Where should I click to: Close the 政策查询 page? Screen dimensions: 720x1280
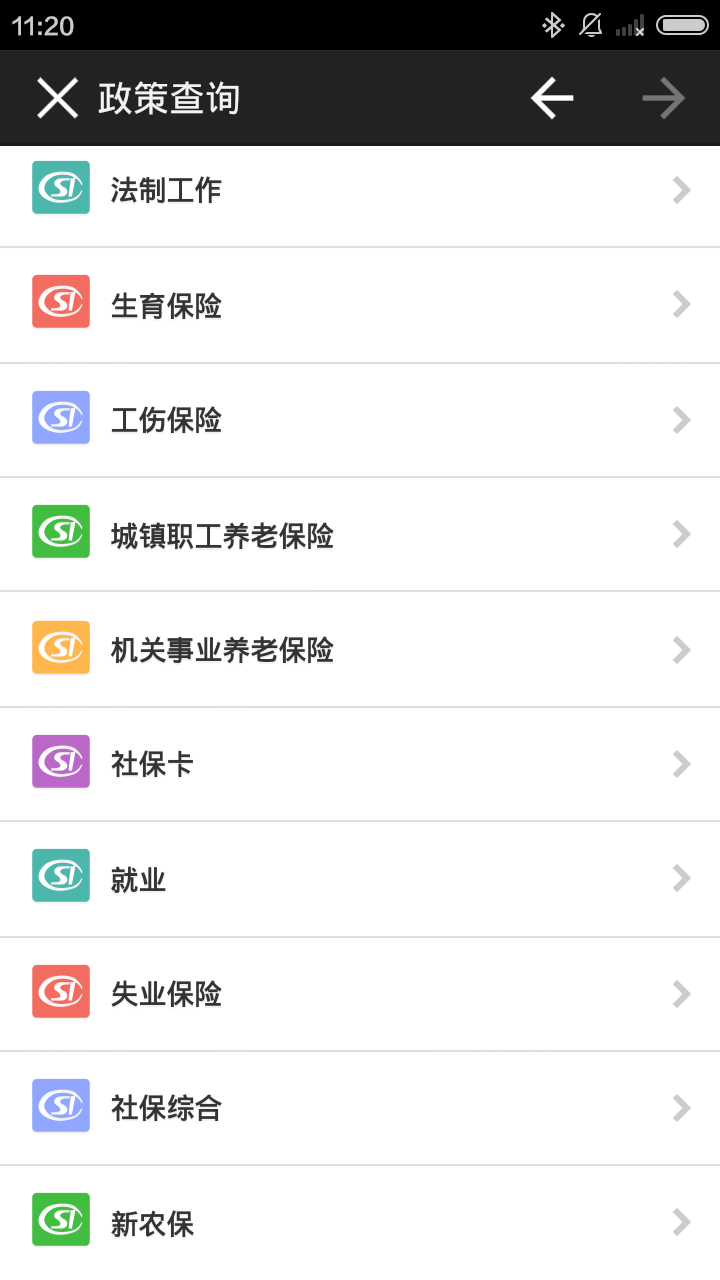click(57, 98)
